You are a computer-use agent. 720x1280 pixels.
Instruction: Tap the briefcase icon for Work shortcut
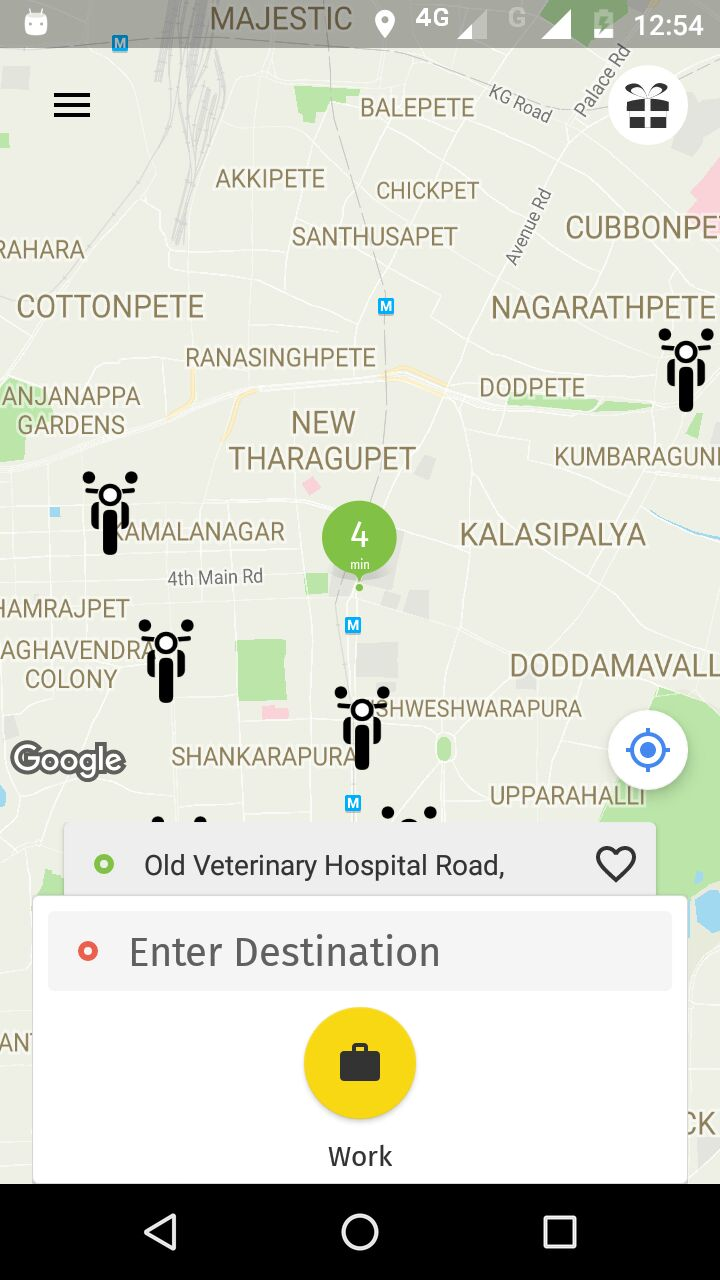360,1063
